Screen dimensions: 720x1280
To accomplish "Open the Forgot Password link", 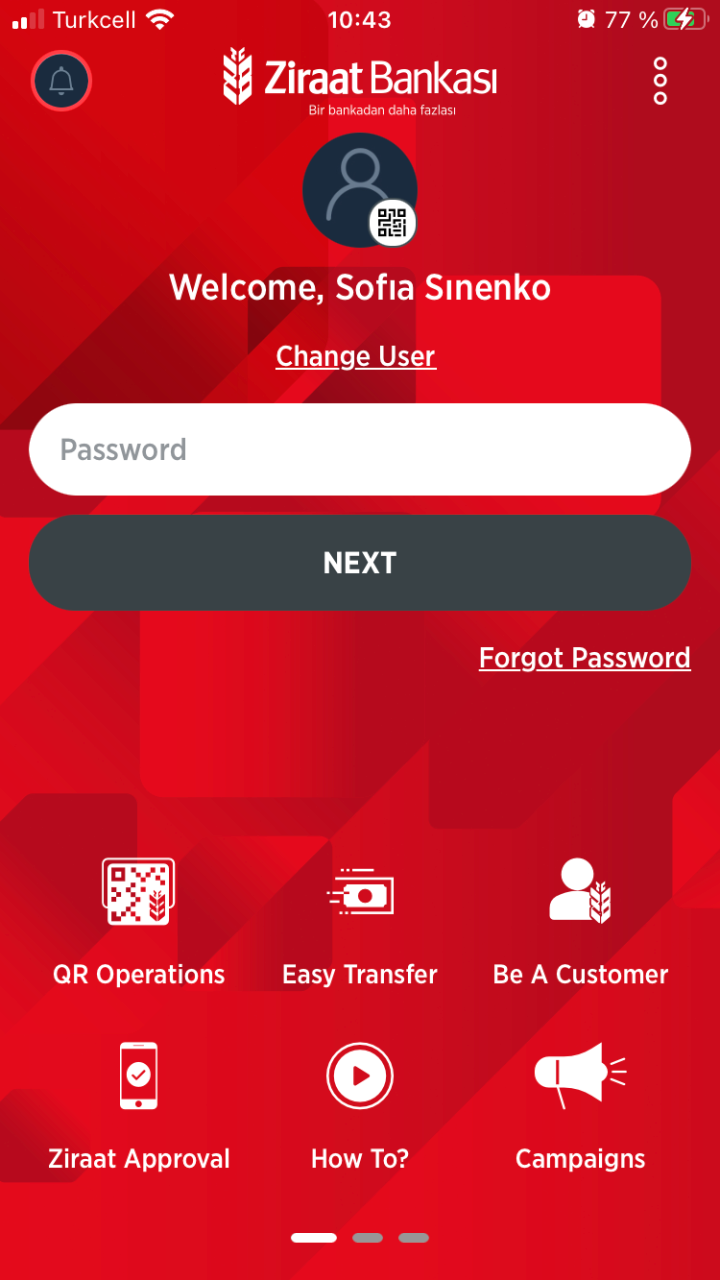I will [x=584, y=658].
